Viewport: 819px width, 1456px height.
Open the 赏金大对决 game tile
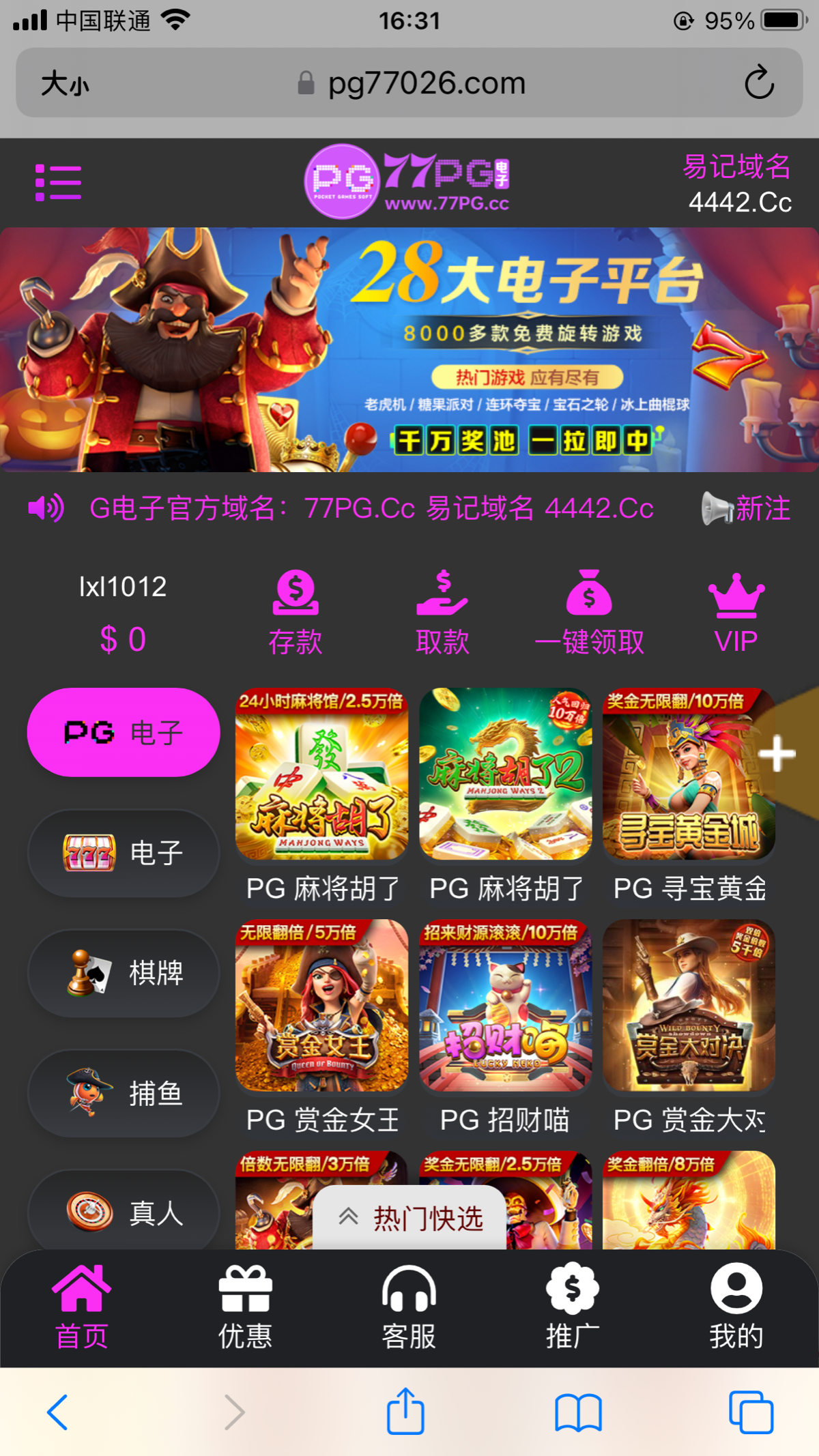688,1005
